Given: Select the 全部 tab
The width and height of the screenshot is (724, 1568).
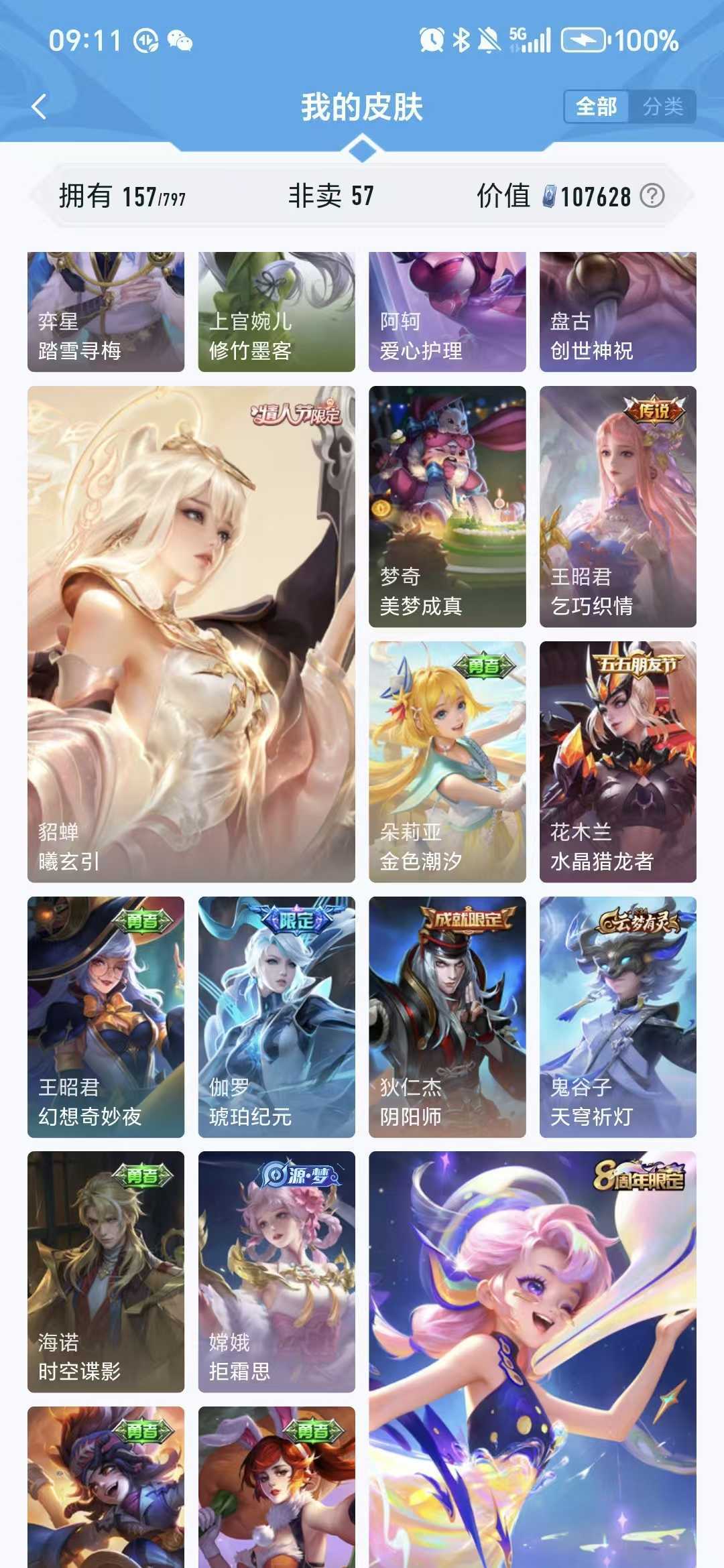Looking at the screenshot, I should [x=596, y=107].
